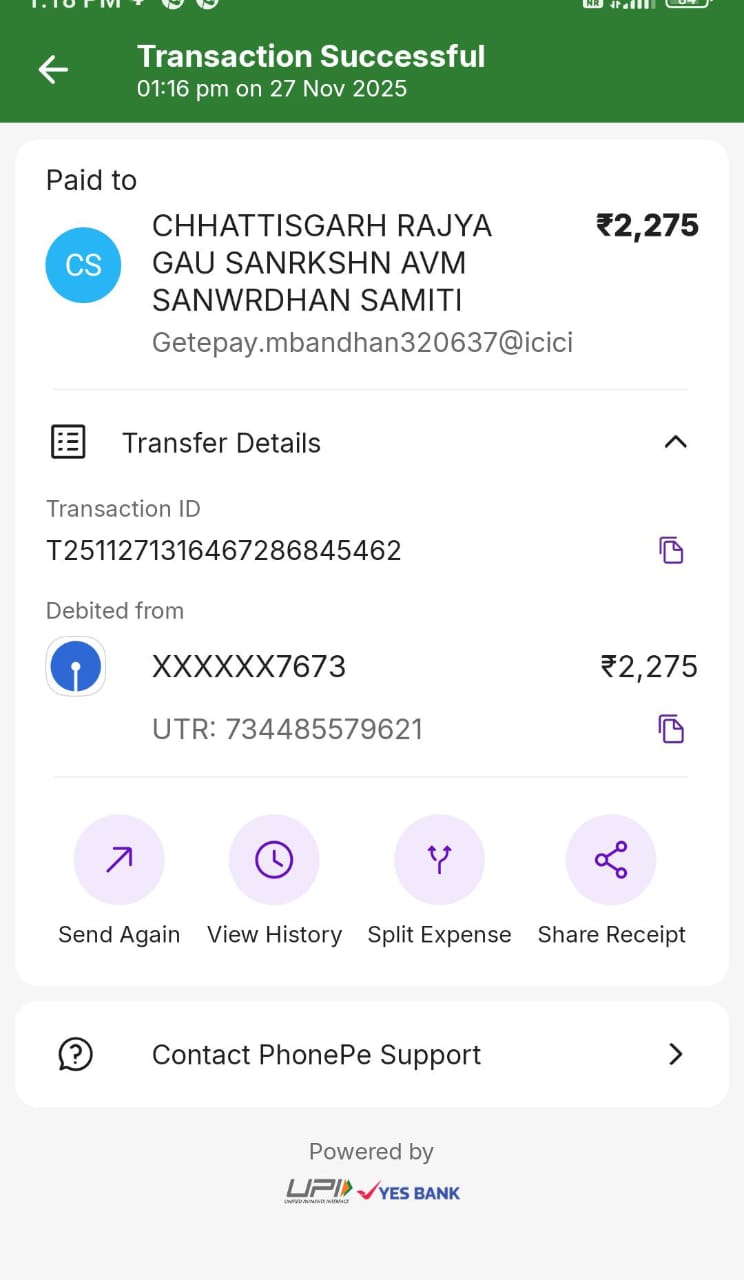Open View History
Image resolution: width=744 pixels, height=1280 pixels.
(274, 860)
